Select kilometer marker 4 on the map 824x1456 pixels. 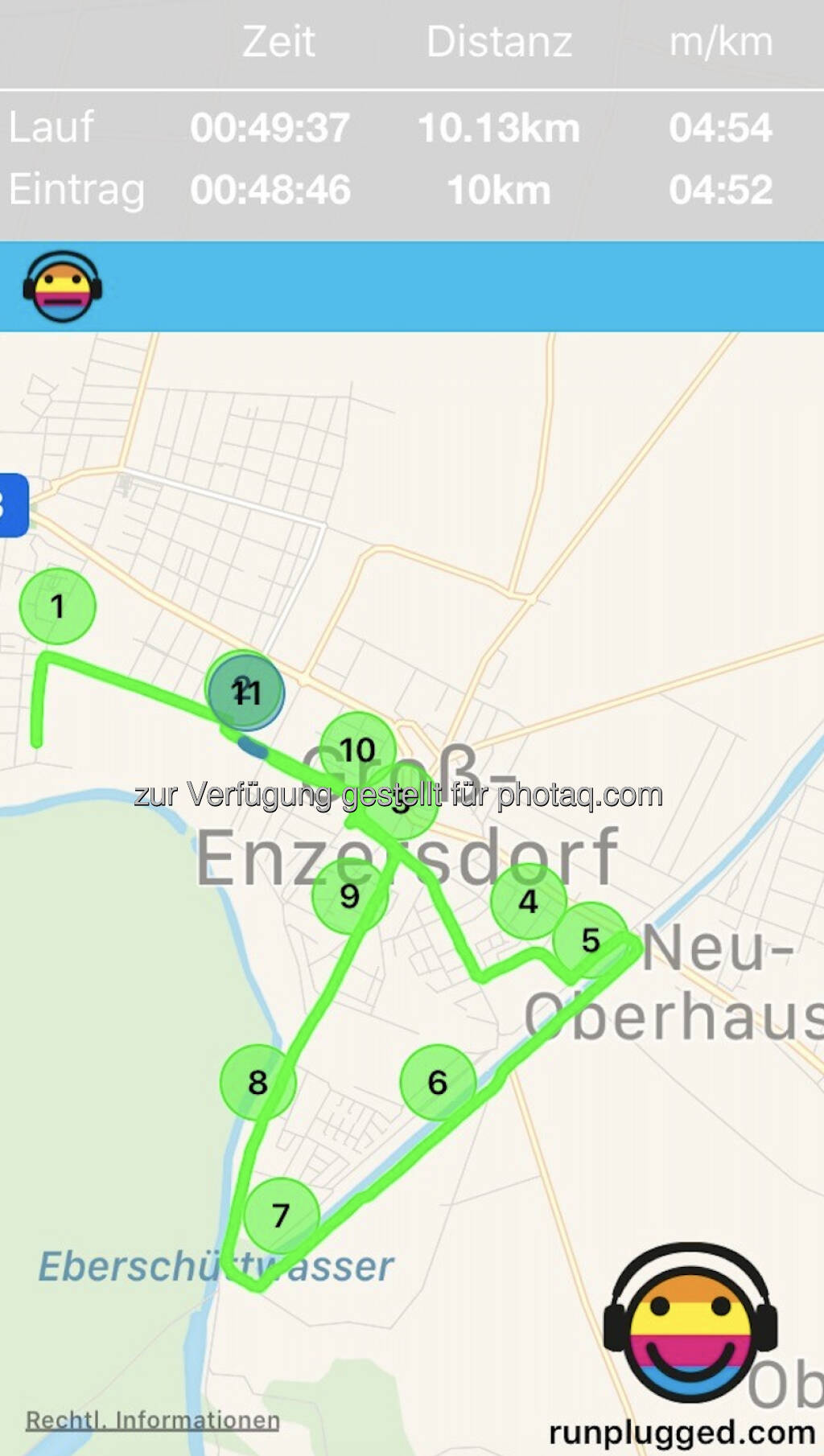pyautogui.click(x=528, y=901)
